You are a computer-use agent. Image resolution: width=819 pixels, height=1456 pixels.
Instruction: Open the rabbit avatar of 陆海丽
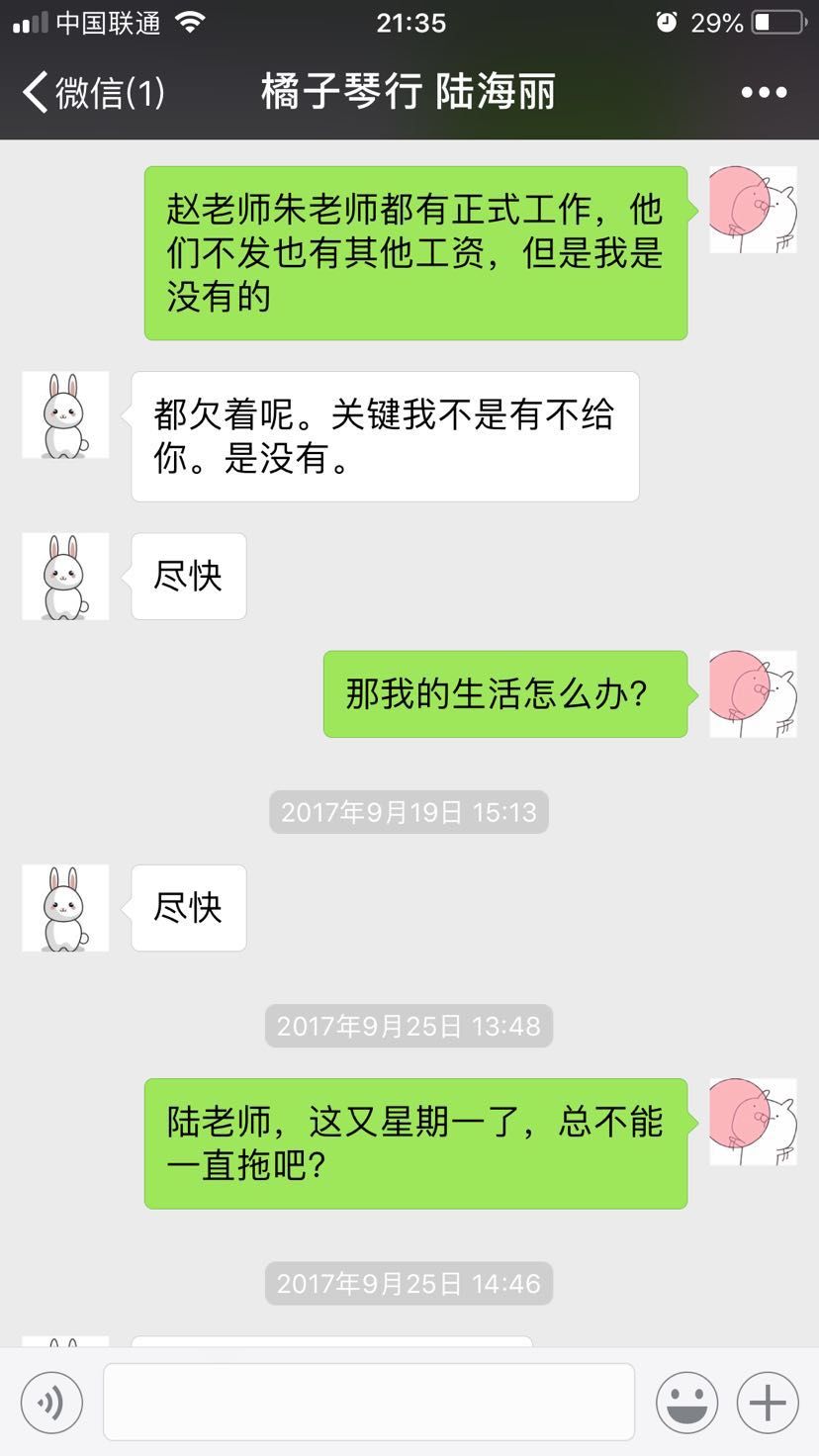tap(65, 415)
